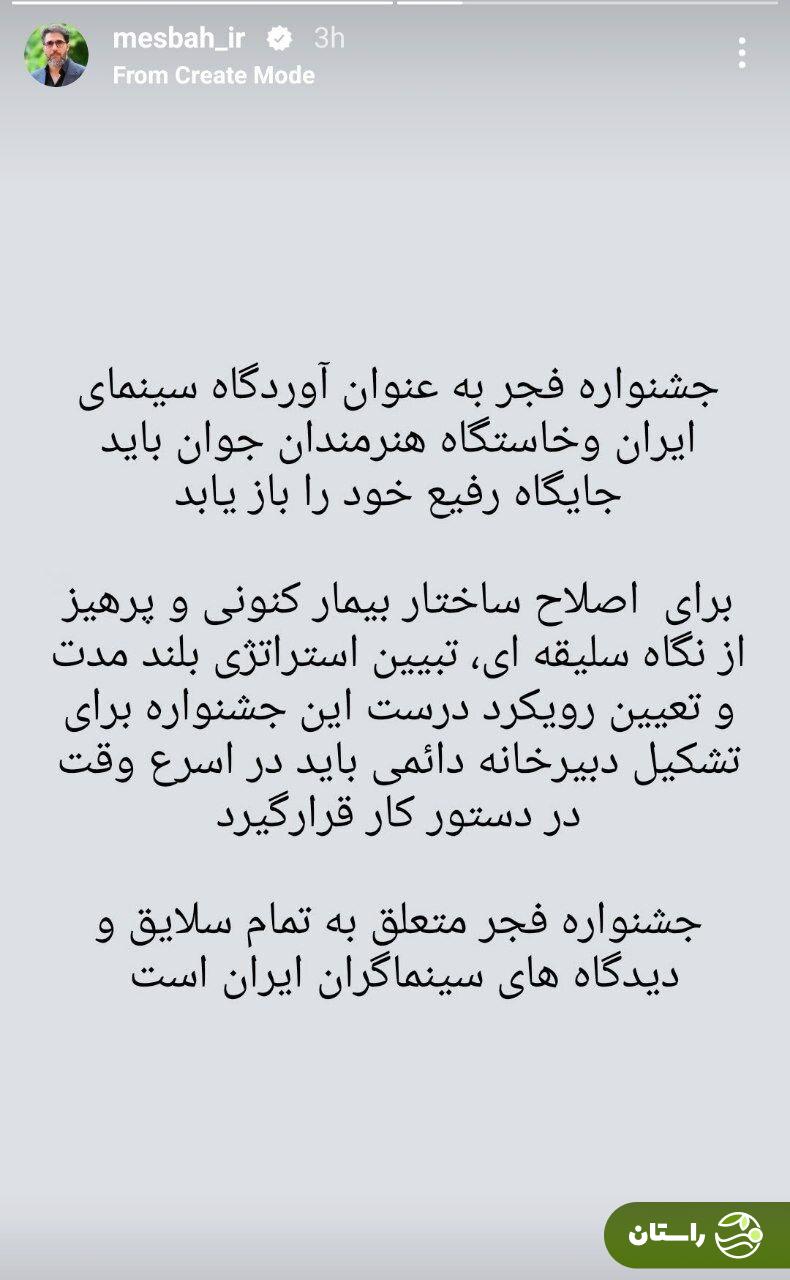Image resolution: width=790 pixels, height=1280 pixels.
Task: Tap the mesbah_ir username
Action: tap(182, 38)
